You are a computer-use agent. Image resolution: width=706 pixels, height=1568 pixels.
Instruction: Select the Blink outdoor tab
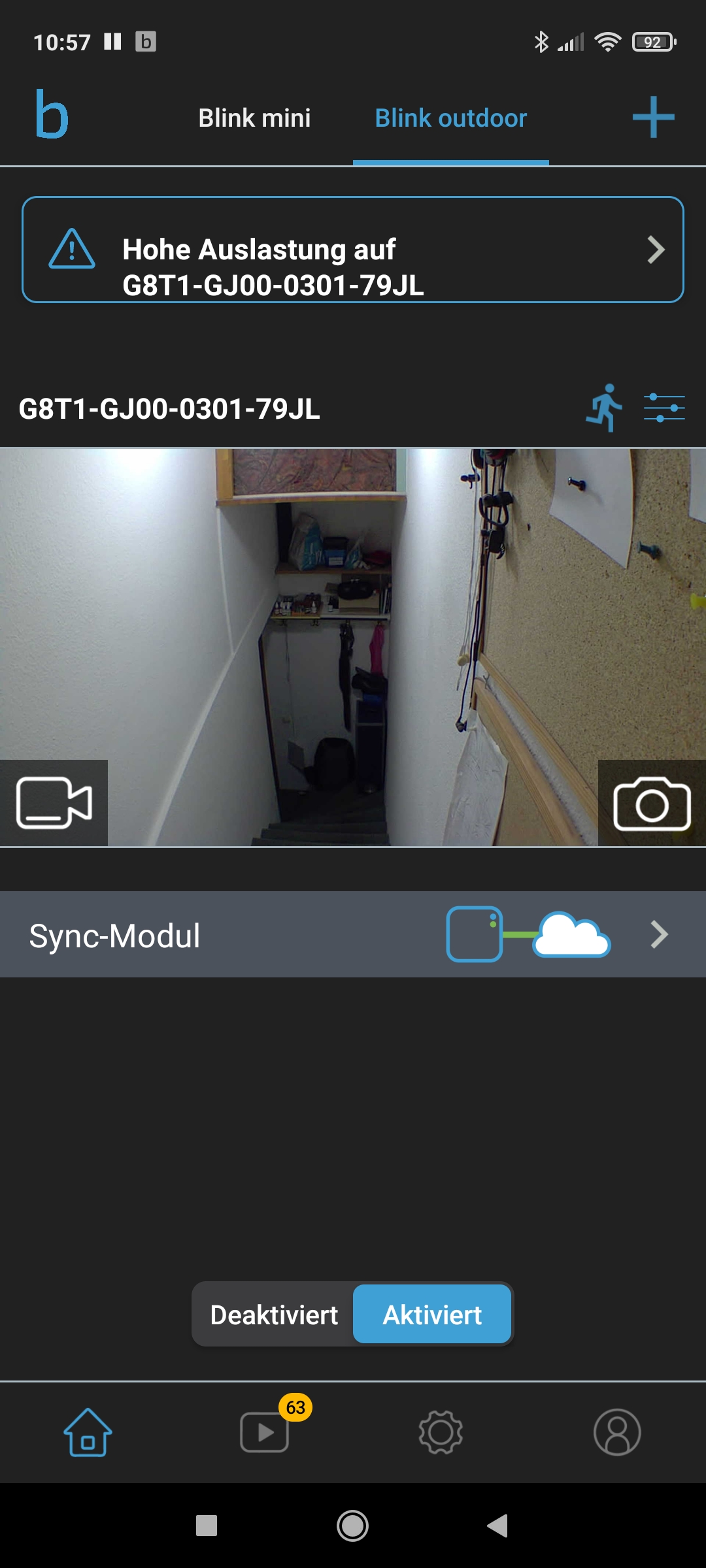coord(450,118)
